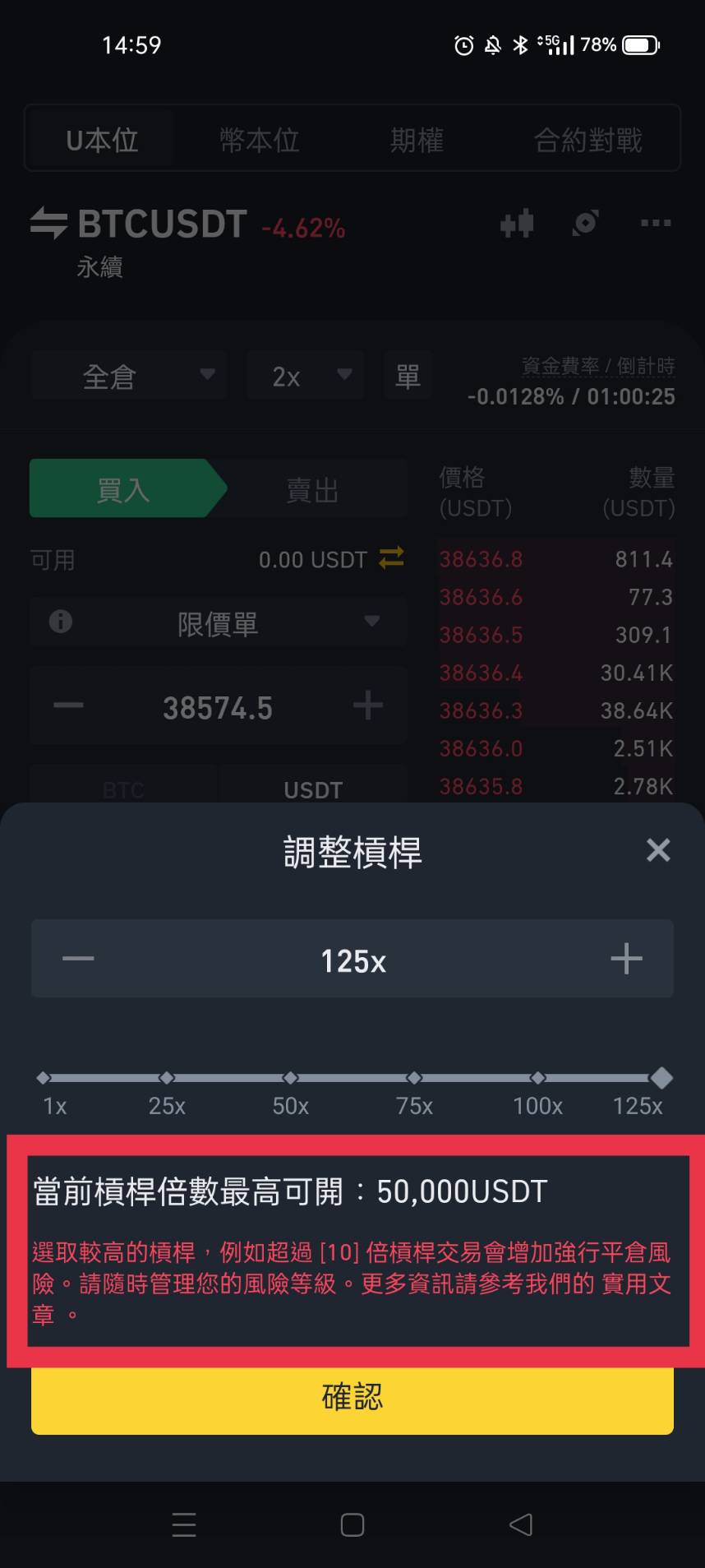Decrease leverage with the minus button
This screenshot has height=1568, width=705.
(x=78, y=959)
